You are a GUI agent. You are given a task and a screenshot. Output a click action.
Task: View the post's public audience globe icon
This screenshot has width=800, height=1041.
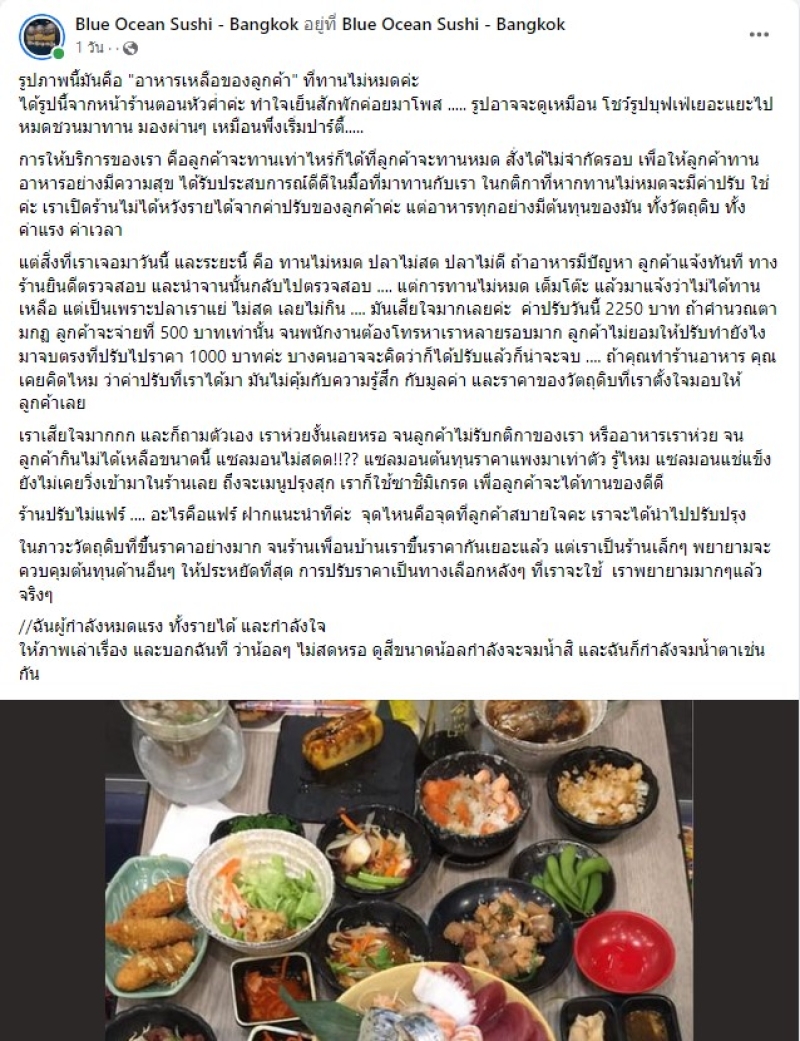pyautogui.click(x=131, y=47)
